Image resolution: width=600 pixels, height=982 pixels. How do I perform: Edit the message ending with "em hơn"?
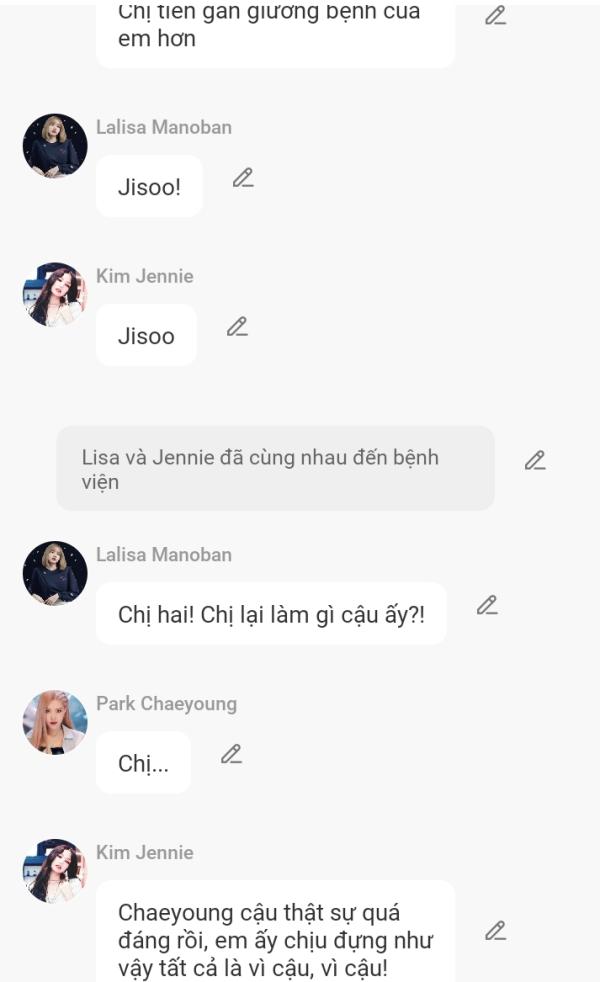[495, 16]
